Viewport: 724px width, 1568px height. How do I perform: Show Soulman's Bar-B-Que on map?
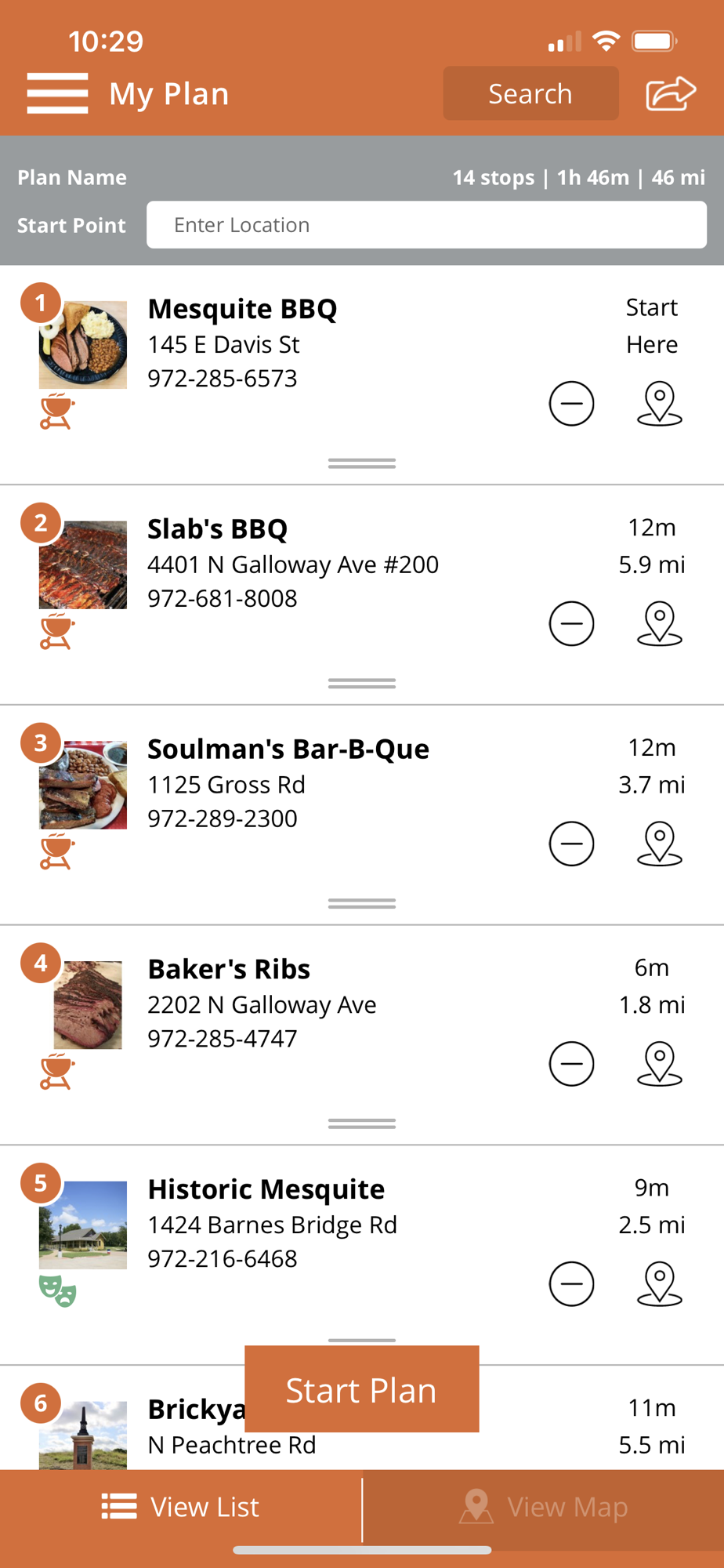pyautogui.click(x=660, y=844)
